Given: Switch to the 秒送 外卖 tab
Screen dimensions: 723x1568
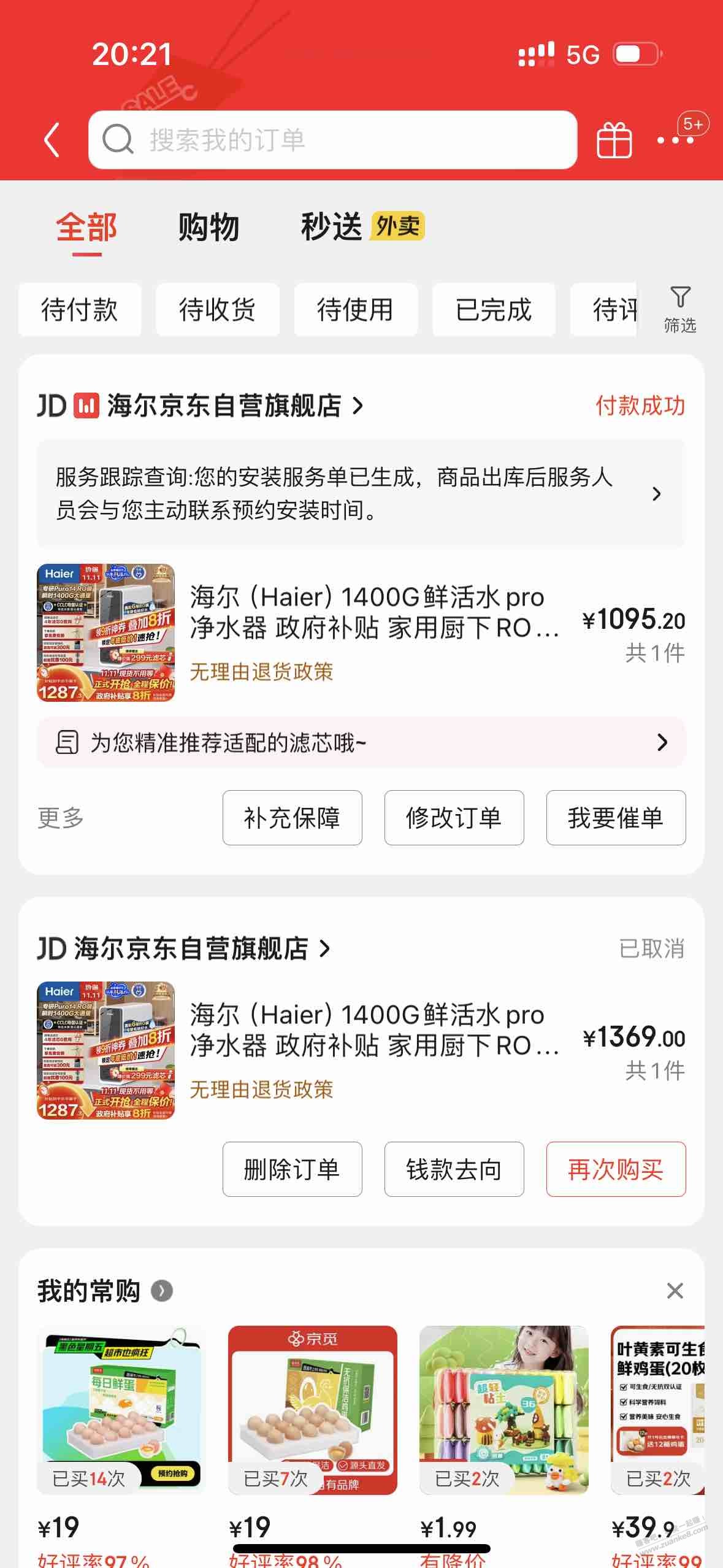Looking at the screenshot, I should tap(362, 227).
